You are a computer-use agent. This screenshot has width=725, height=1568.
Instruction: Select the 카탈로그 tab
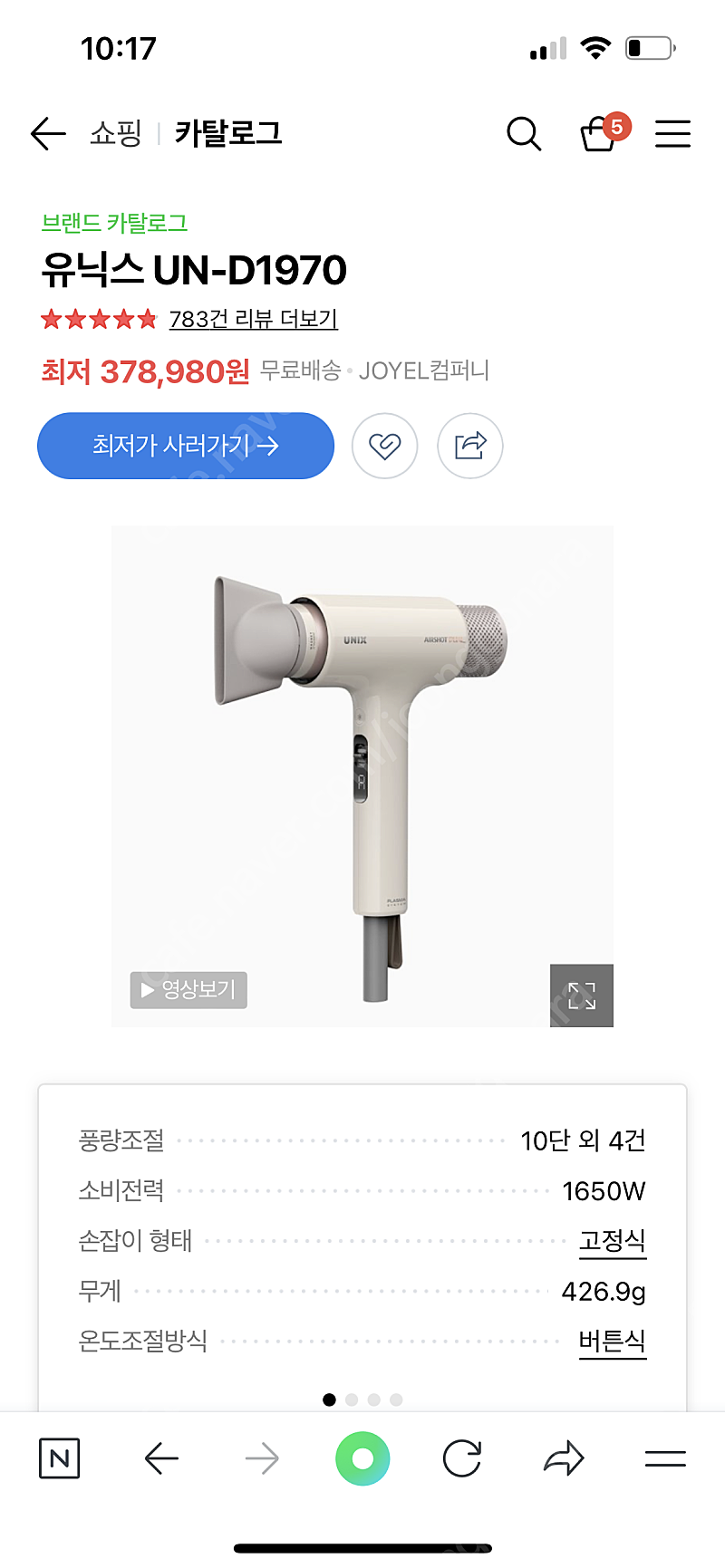click(227, 132)
